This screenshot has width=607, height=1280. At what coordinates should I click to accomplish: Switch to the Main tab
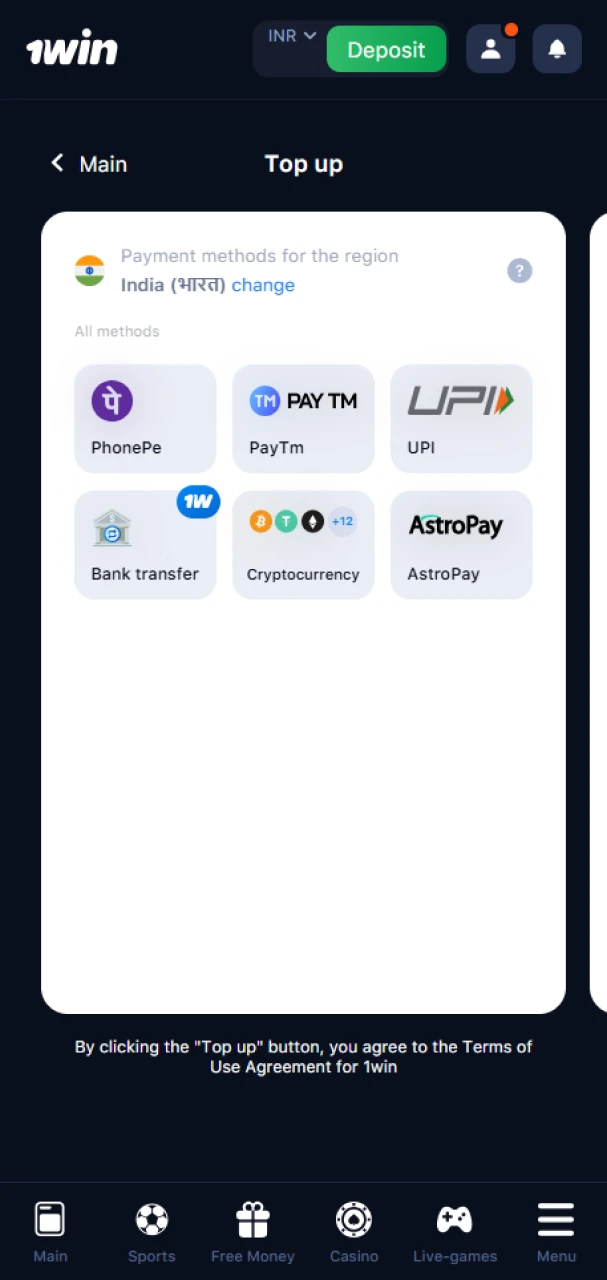[50, 1232]
